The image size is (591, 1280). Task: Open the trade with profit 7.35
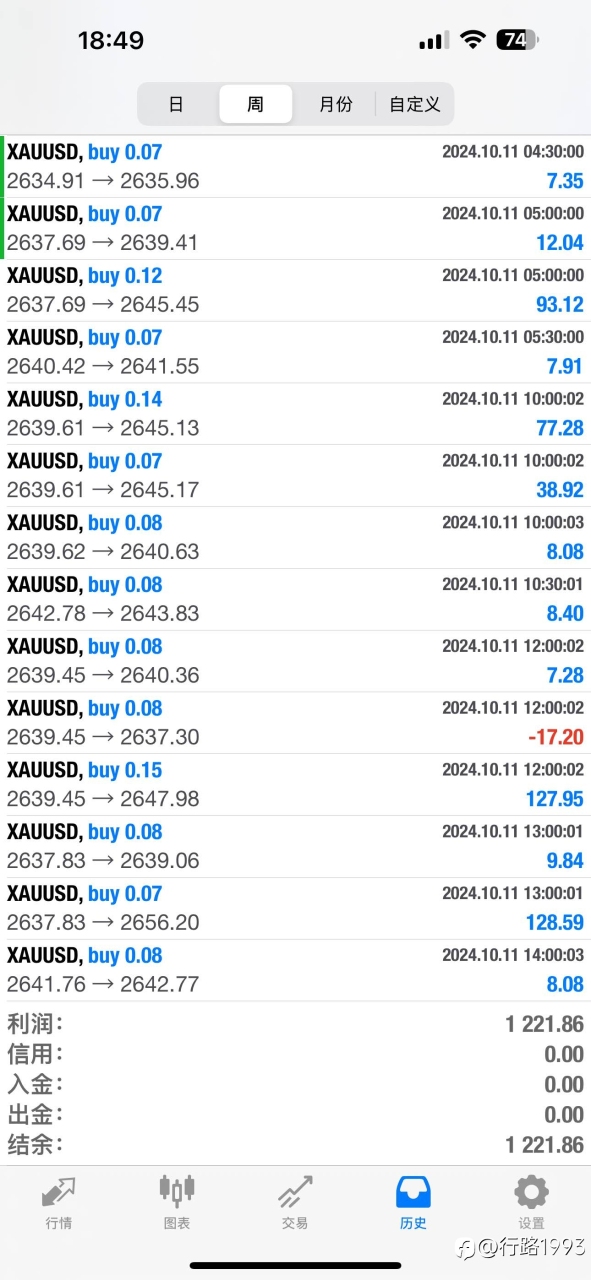coord(295,166)
